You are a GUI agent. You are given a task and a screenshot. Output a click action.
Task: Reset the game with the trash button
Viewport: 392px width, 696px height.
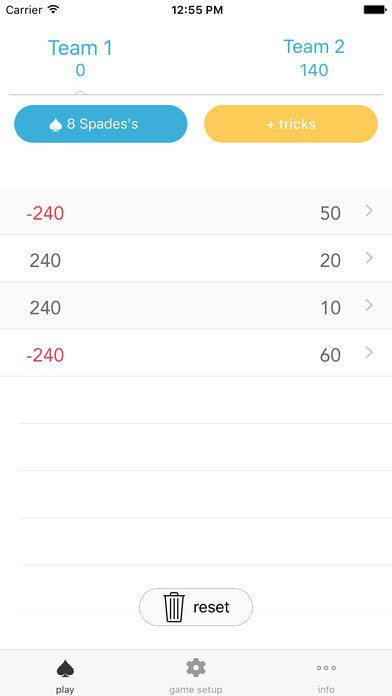[x=196, y=607]
